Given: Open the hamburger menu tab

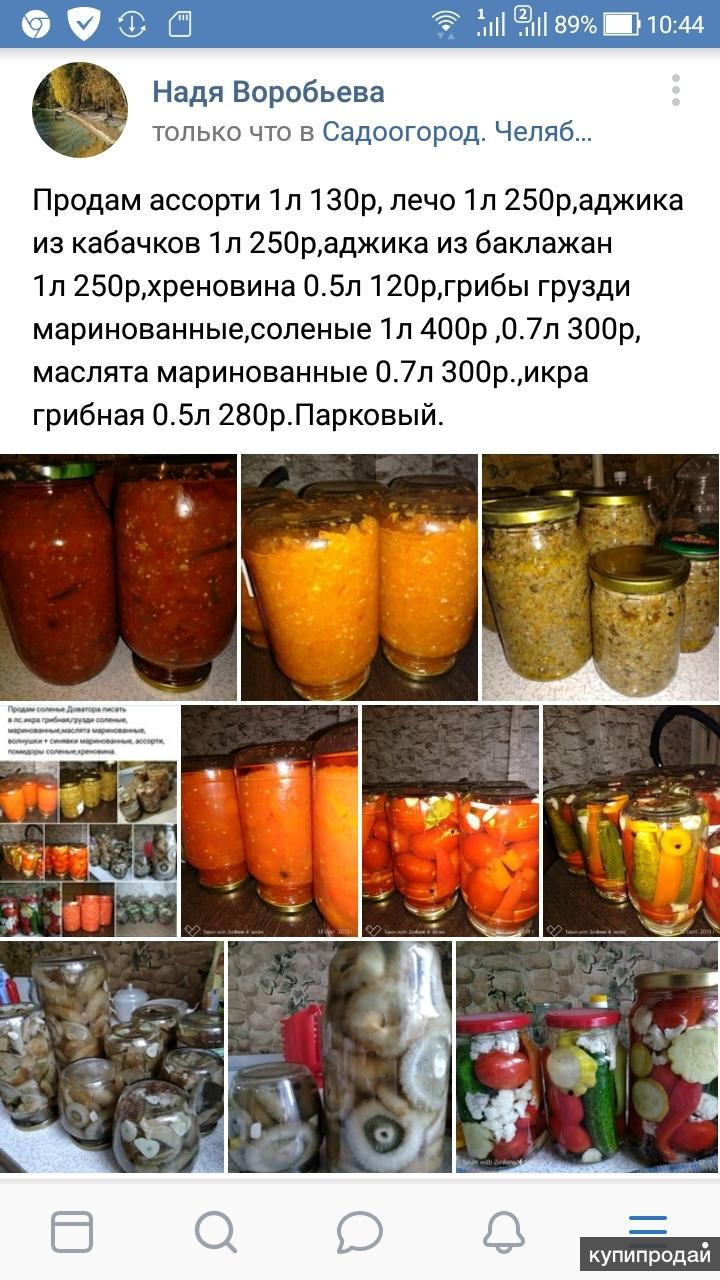Looking at the screenshot, I should pos(647,1225).
